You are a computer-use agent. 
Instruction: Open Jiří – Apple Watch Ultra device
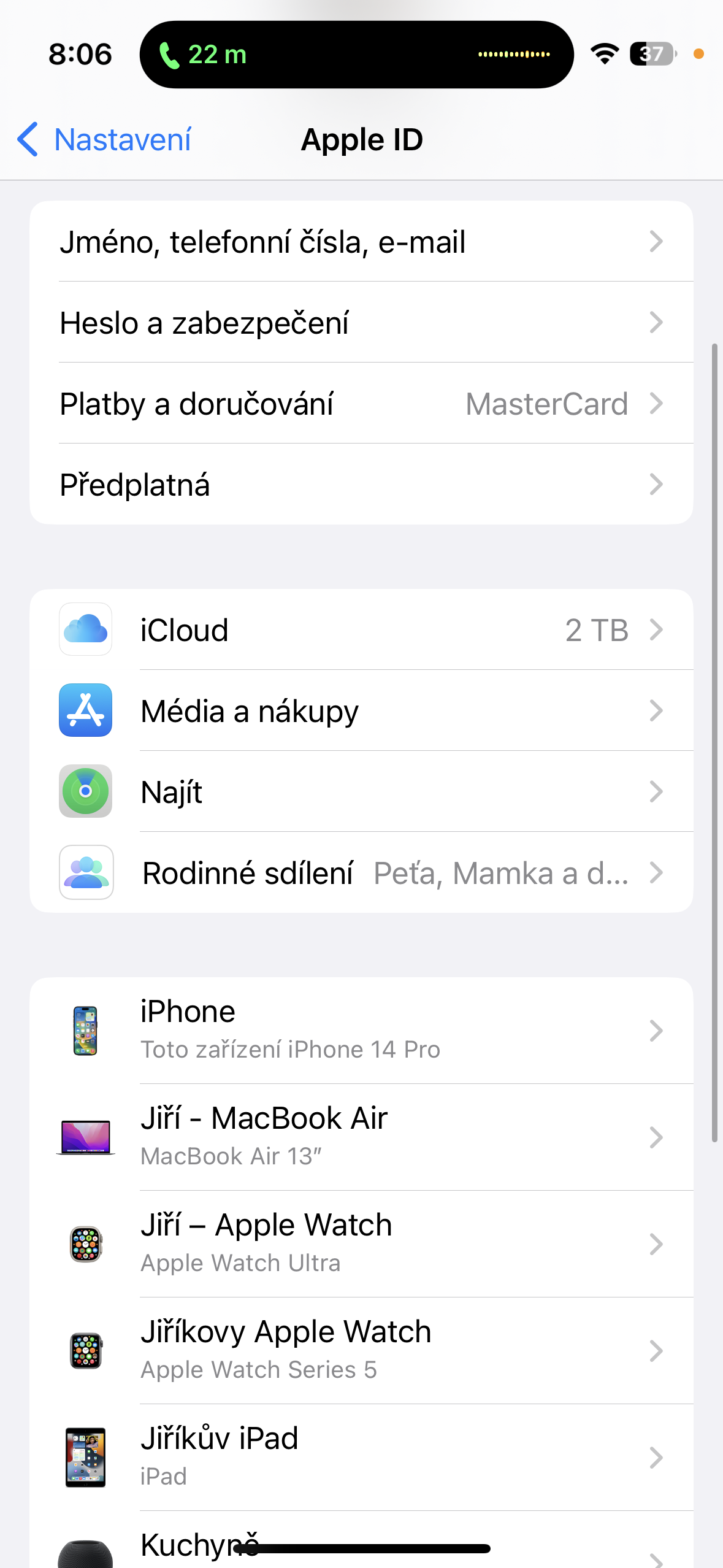361,1243
